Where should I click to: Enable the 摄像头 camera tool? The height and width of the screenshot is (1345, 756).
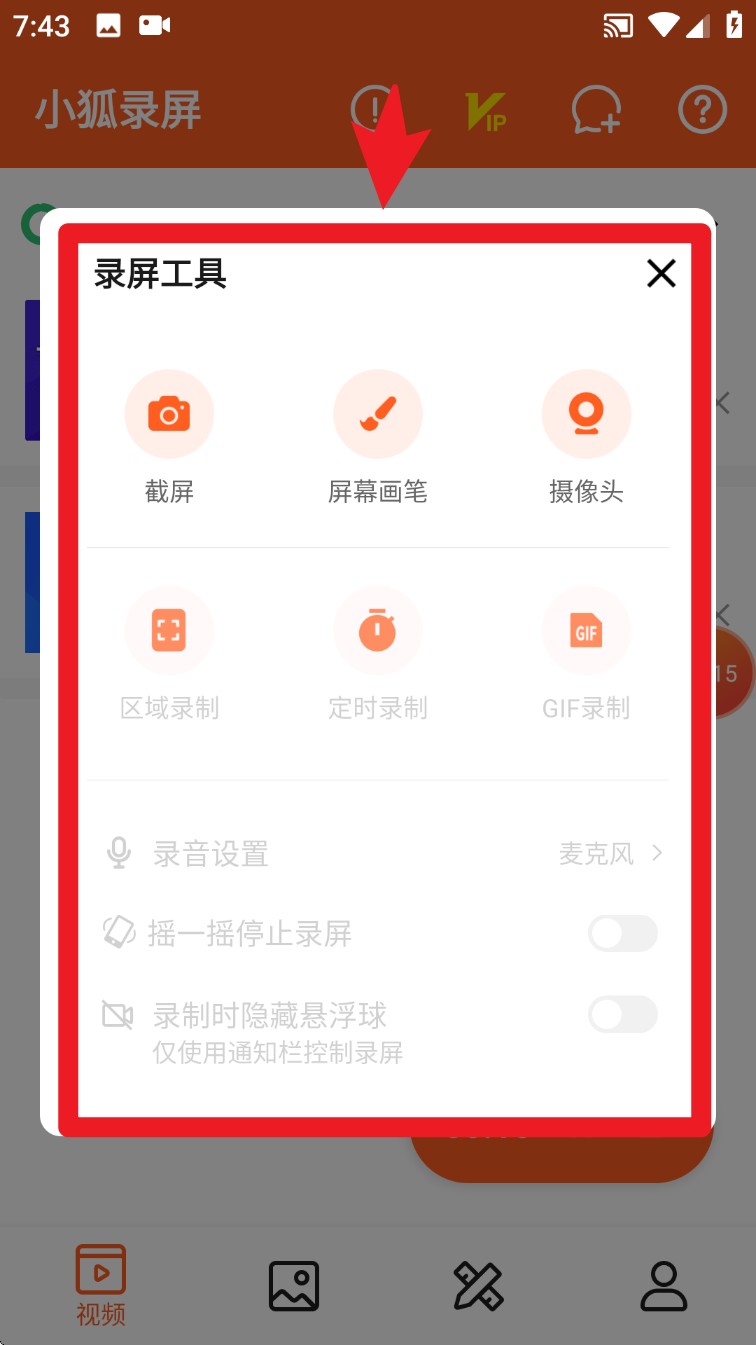(586, 415)
